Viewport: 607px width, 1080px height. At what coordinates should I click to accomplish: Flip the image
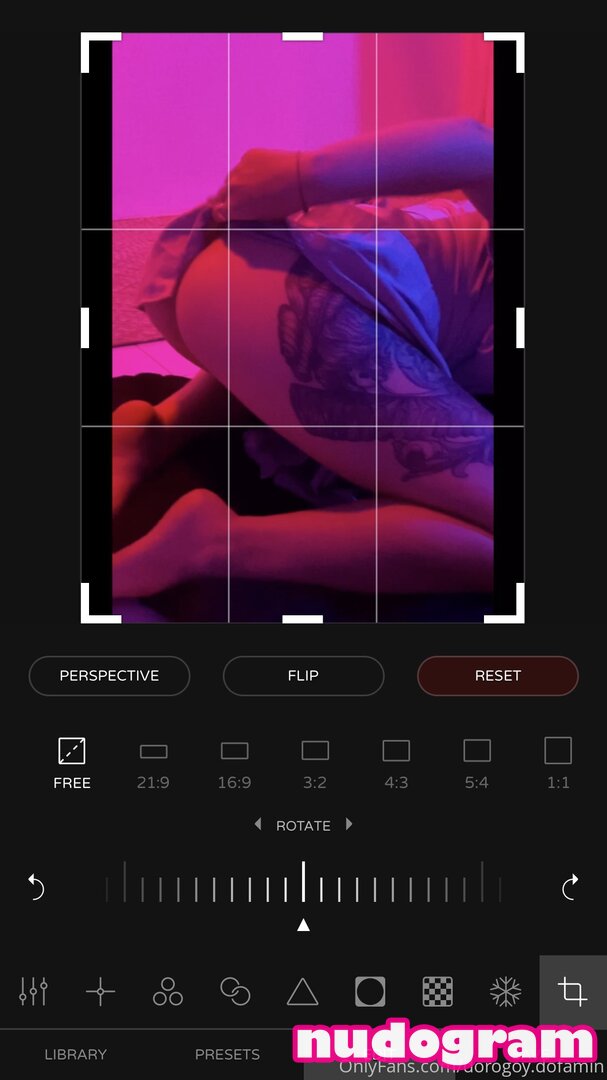coord(303,676)
